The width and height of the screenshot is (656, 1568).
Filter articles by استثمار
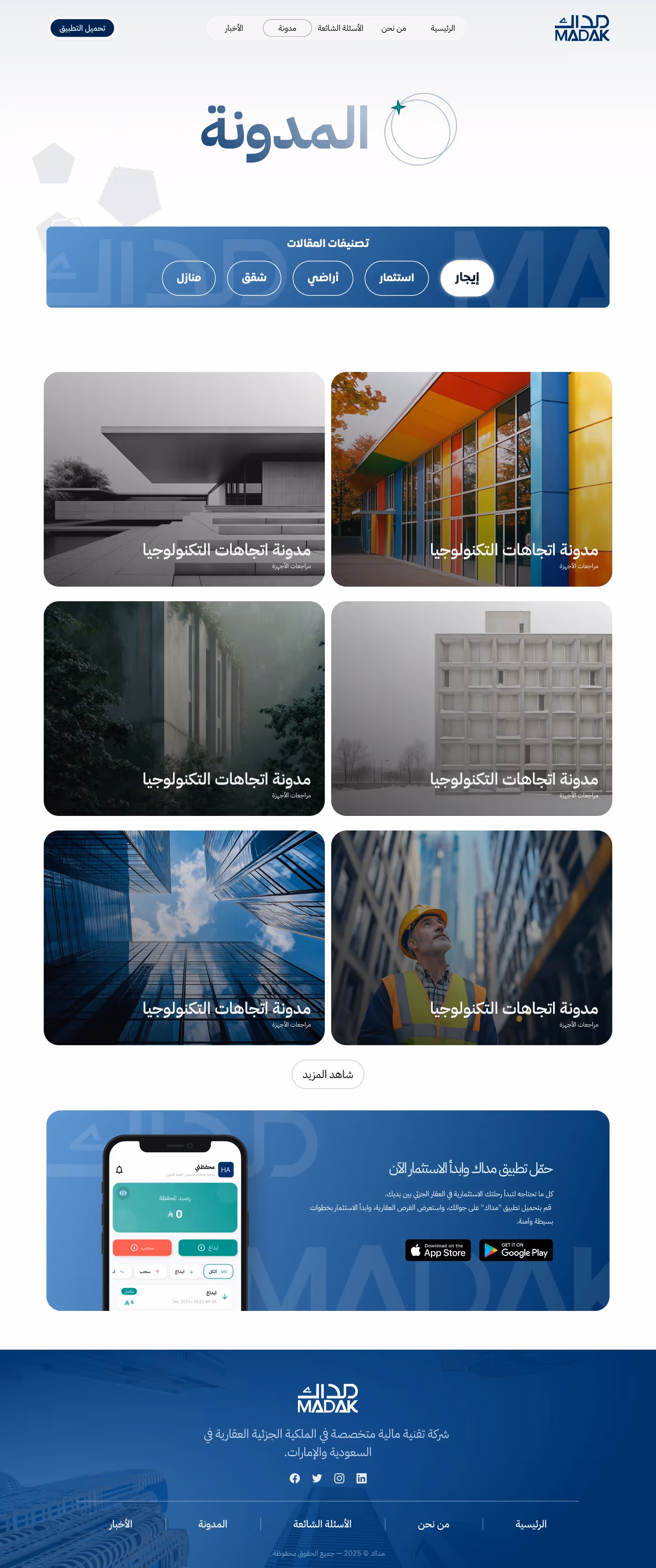tap(396, 278)
